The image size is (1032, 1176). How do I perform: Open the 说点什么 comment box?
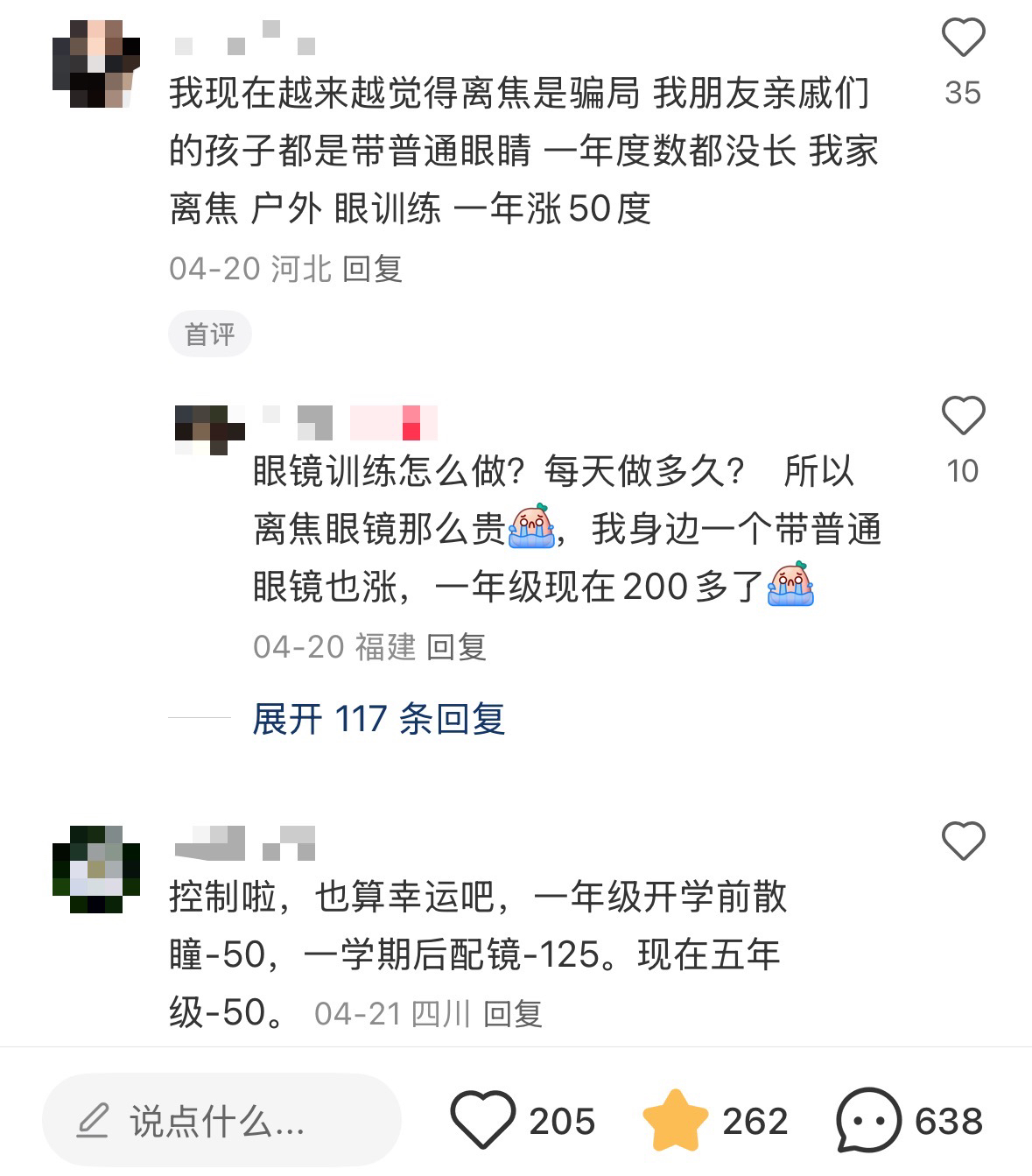221,1120
